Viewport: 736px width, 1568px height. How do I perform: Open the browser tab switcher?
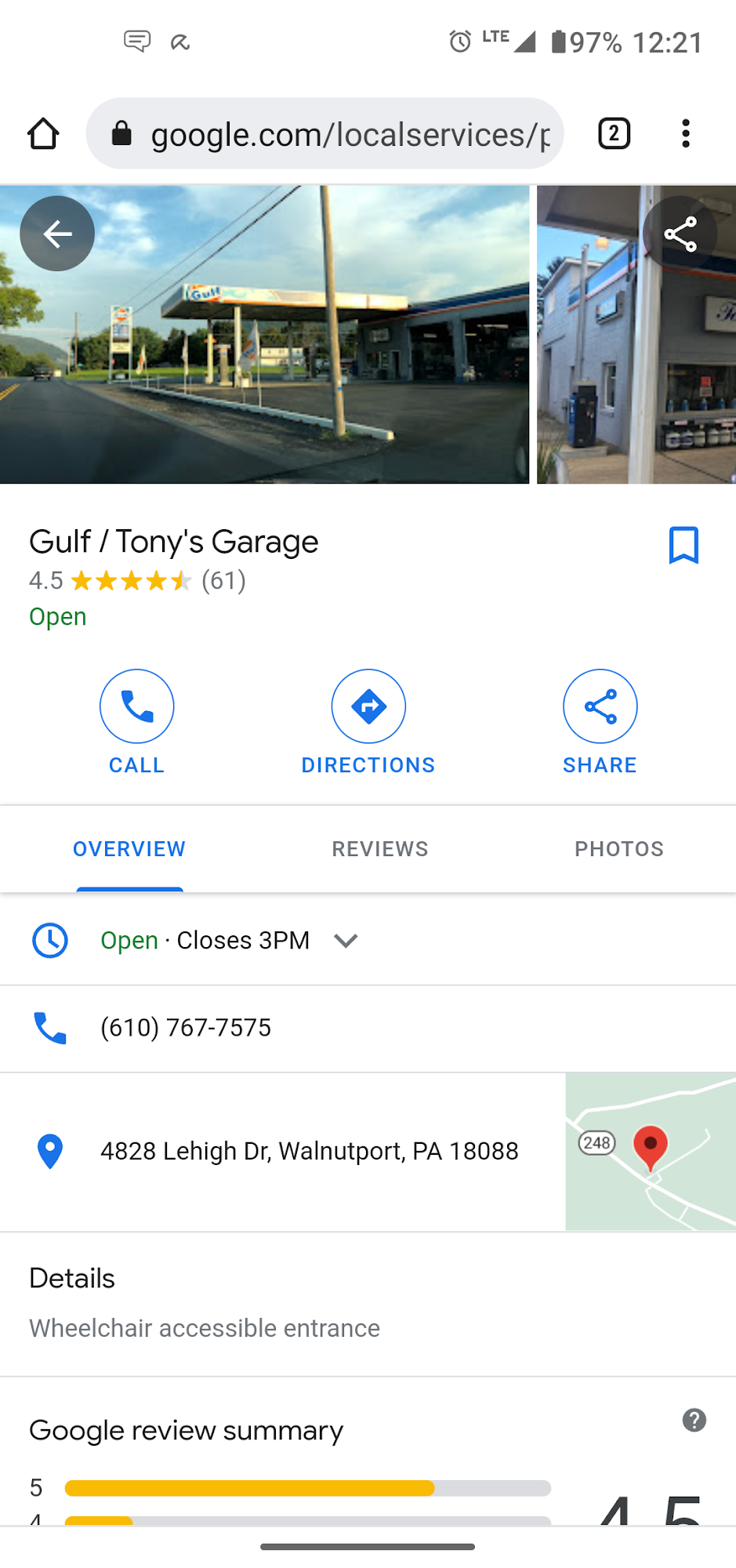point(614,134)
